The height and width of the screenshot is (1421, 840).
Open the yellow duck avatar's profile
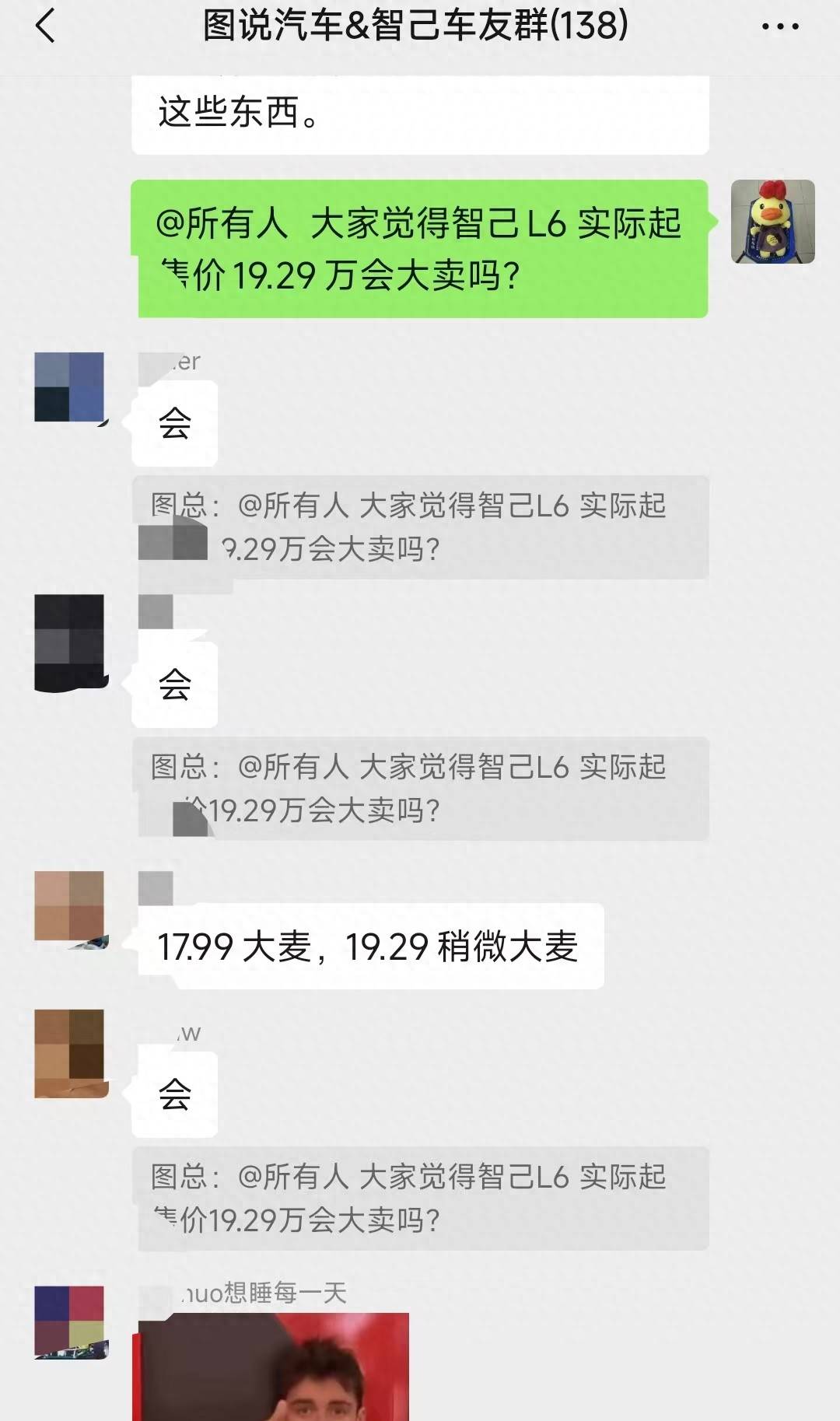772,222
